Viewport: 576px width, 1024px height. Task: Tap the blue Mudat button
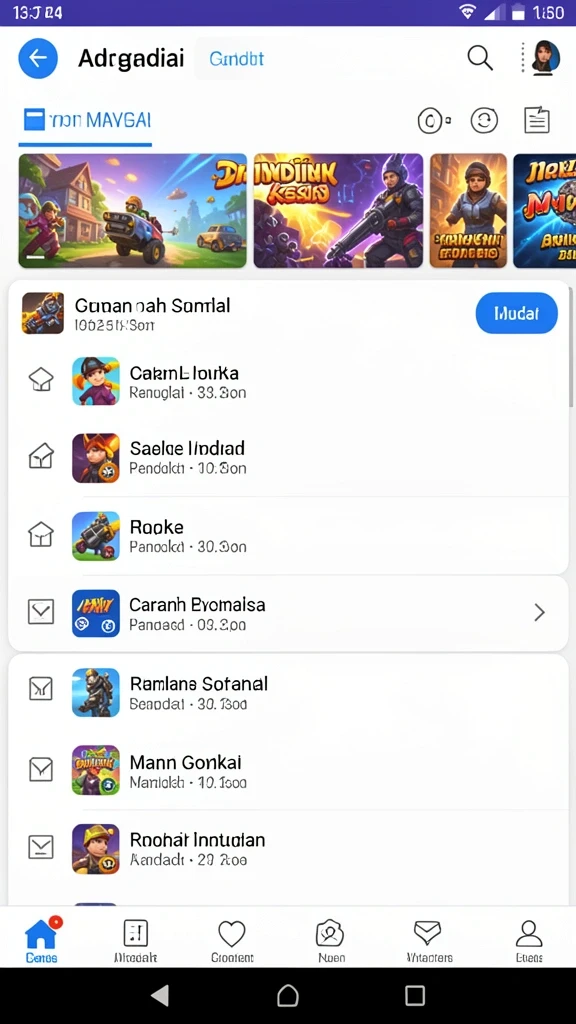517,313
